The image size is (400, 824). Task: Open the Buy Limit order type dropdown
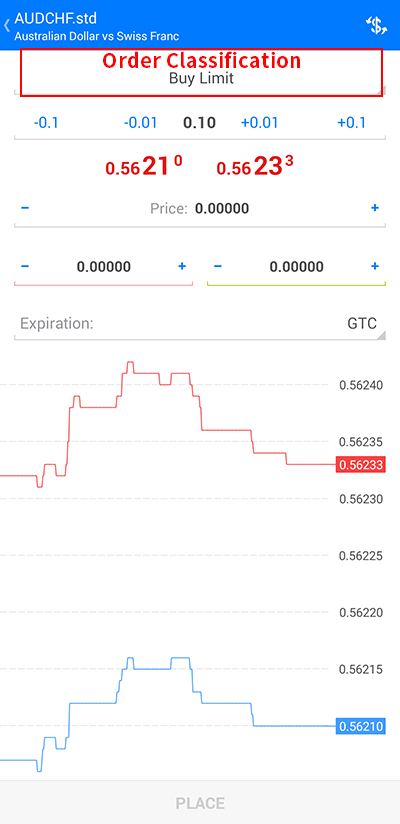201,73
